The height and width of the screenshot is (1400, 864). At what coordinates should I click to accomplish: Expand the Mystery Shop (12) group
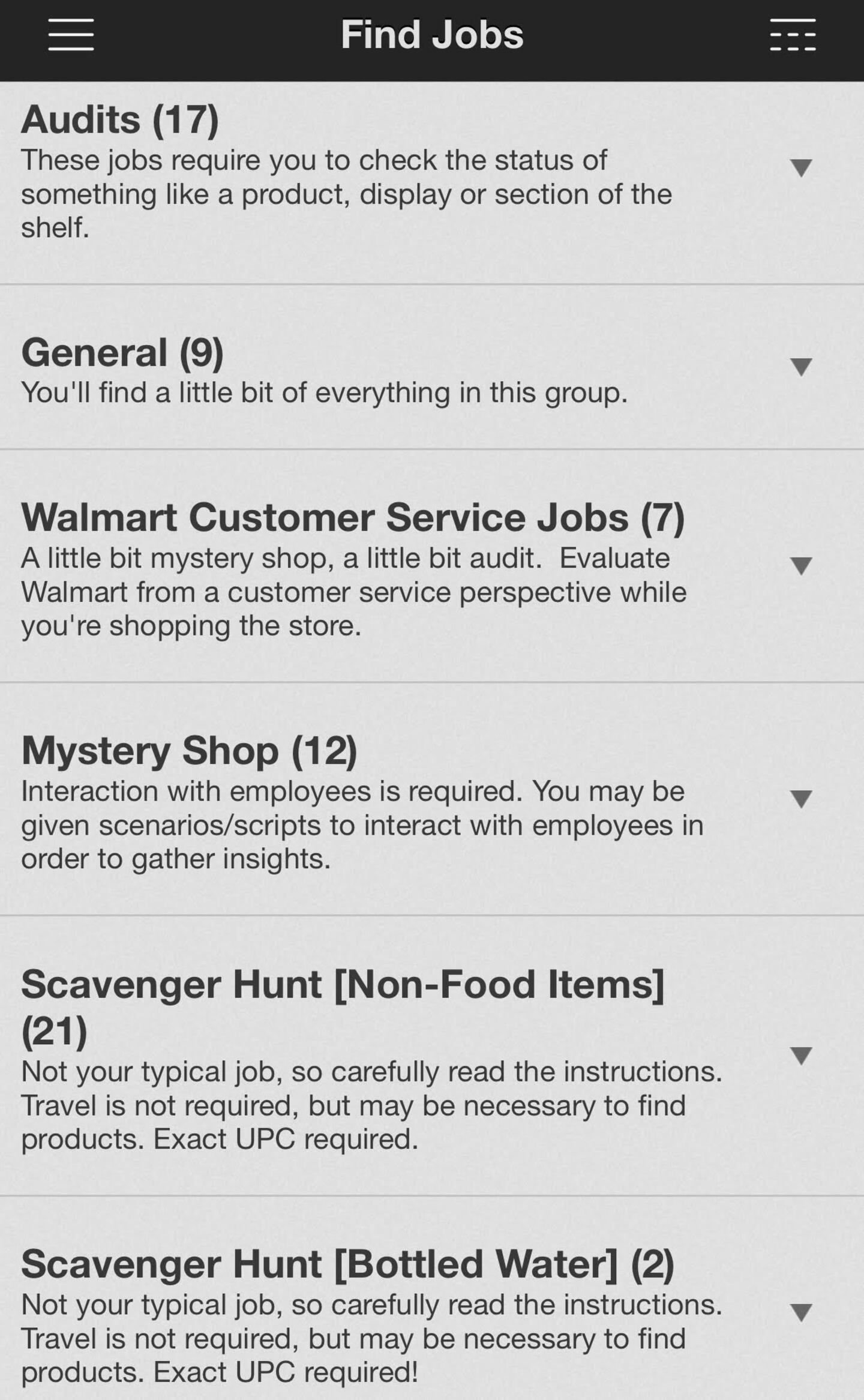(801, 799)
